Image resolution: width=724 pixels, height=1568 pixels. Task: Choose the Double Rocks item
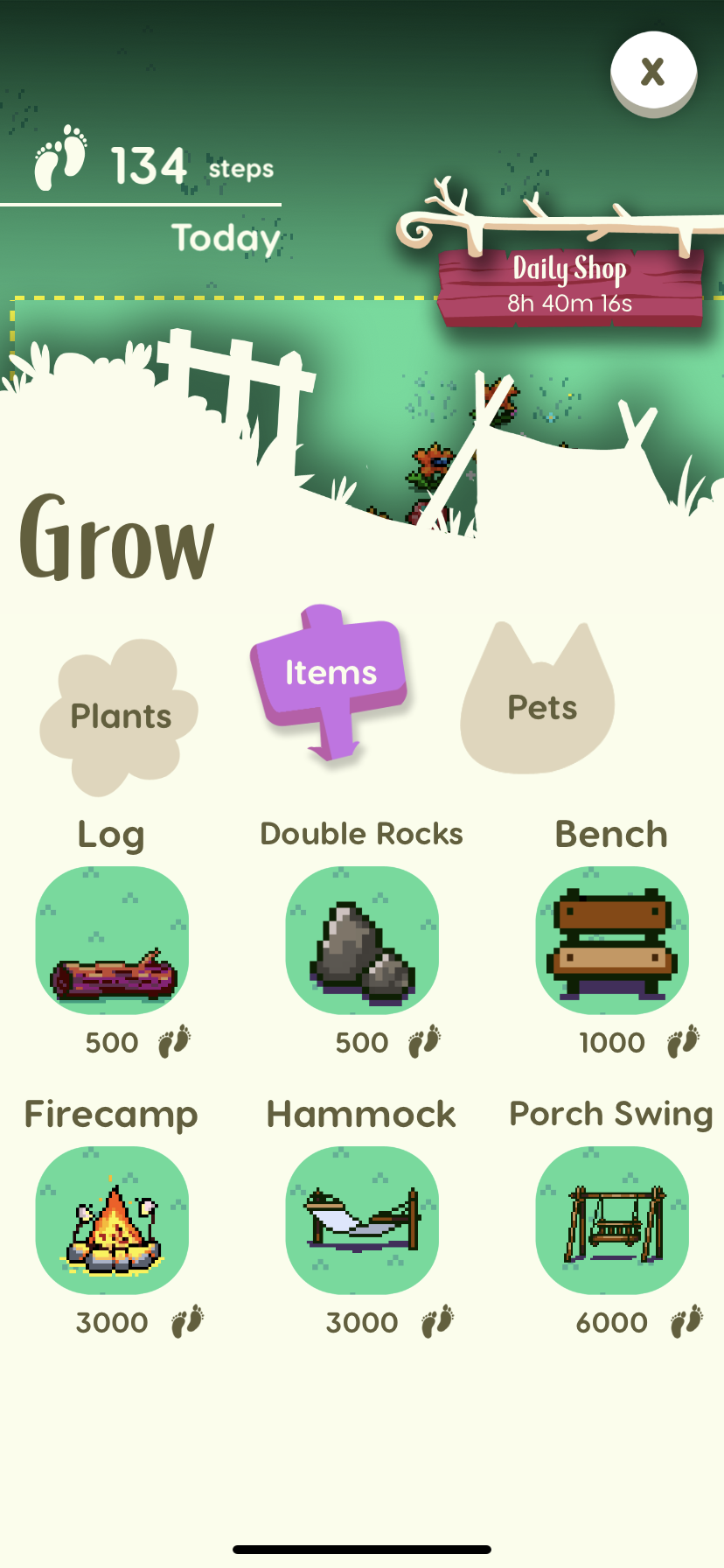362,941
